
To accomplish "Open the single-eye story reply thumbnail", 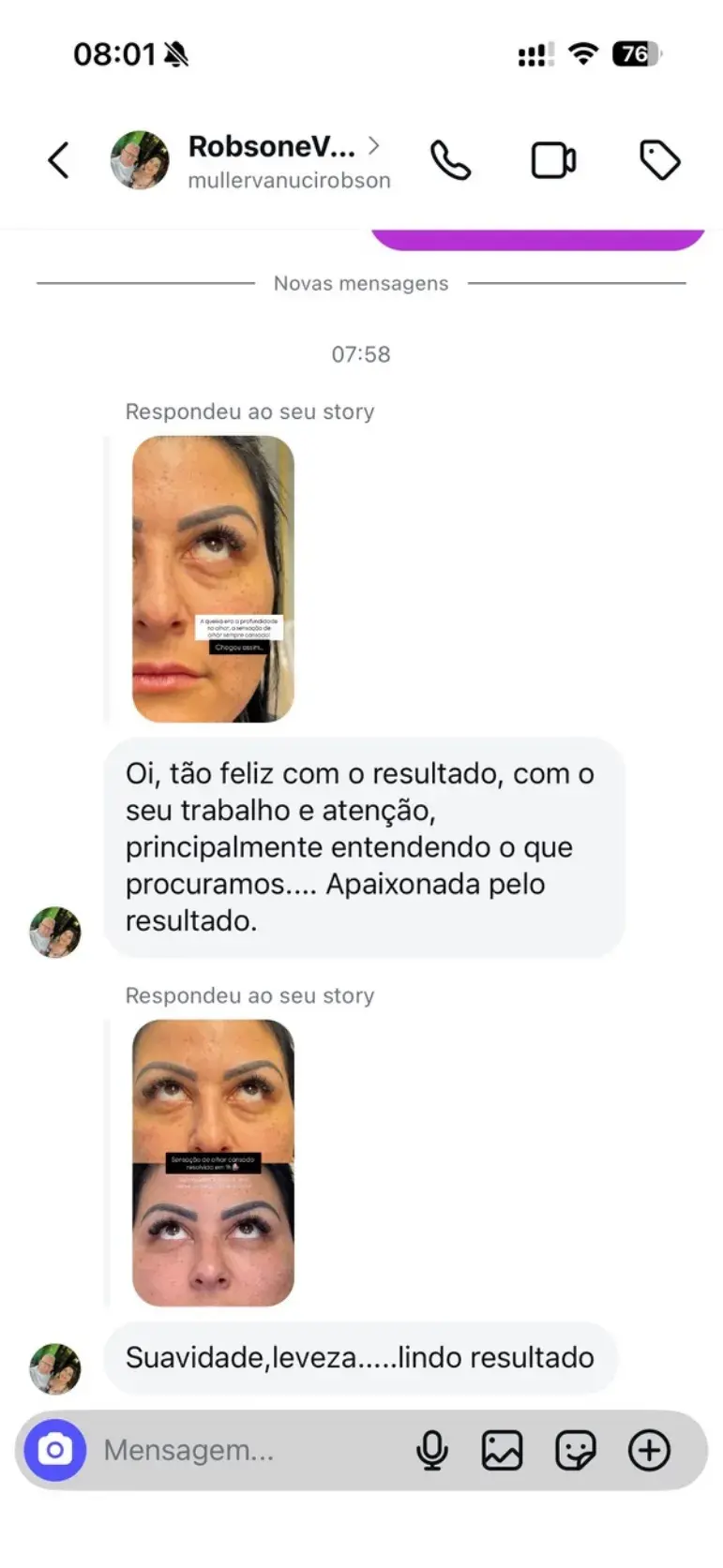I will (x=213, y=578).
